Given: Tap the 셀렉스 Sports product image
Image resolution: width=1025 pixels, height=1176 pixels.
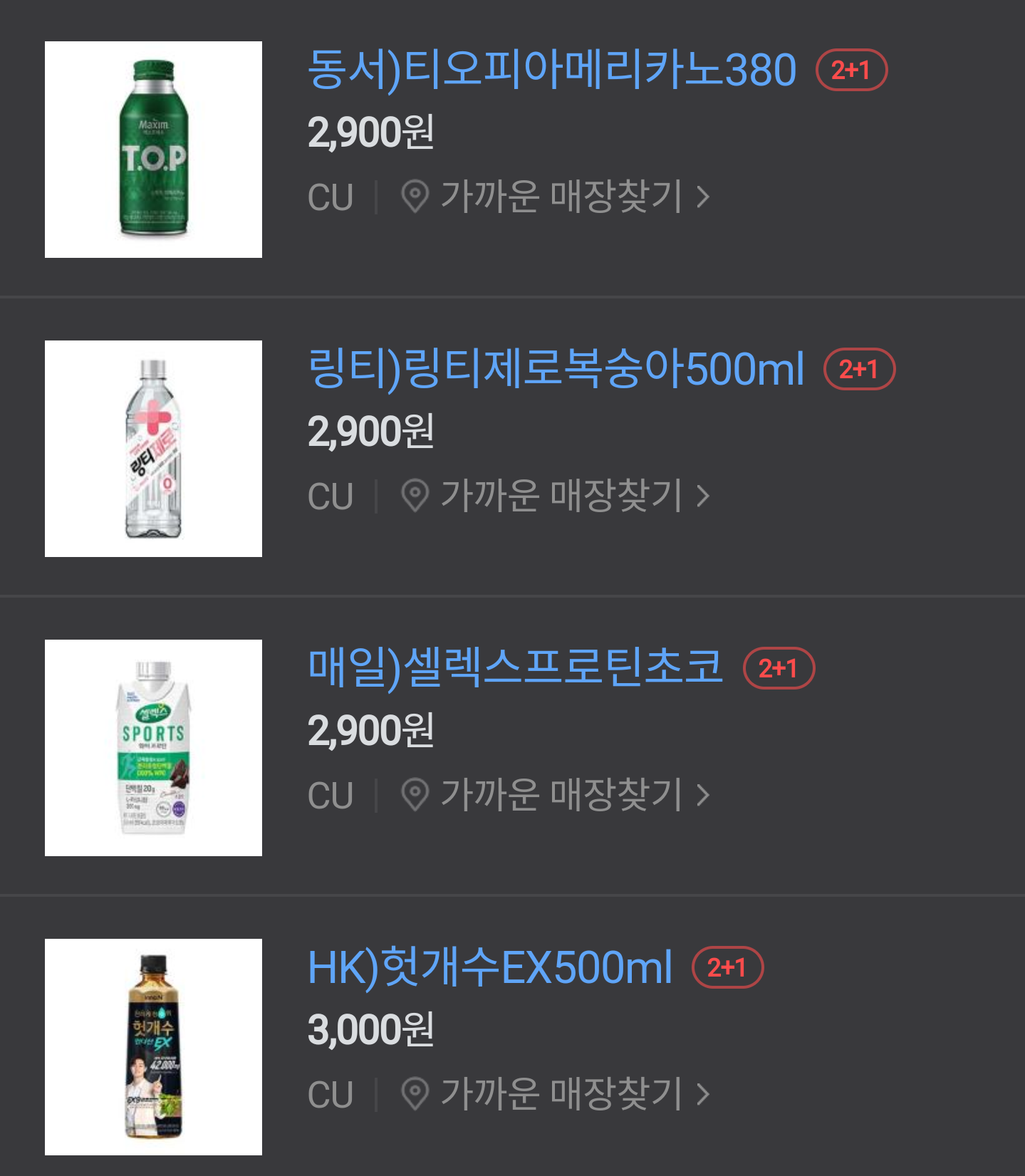Looking at the screenshot, I should 153,748.
